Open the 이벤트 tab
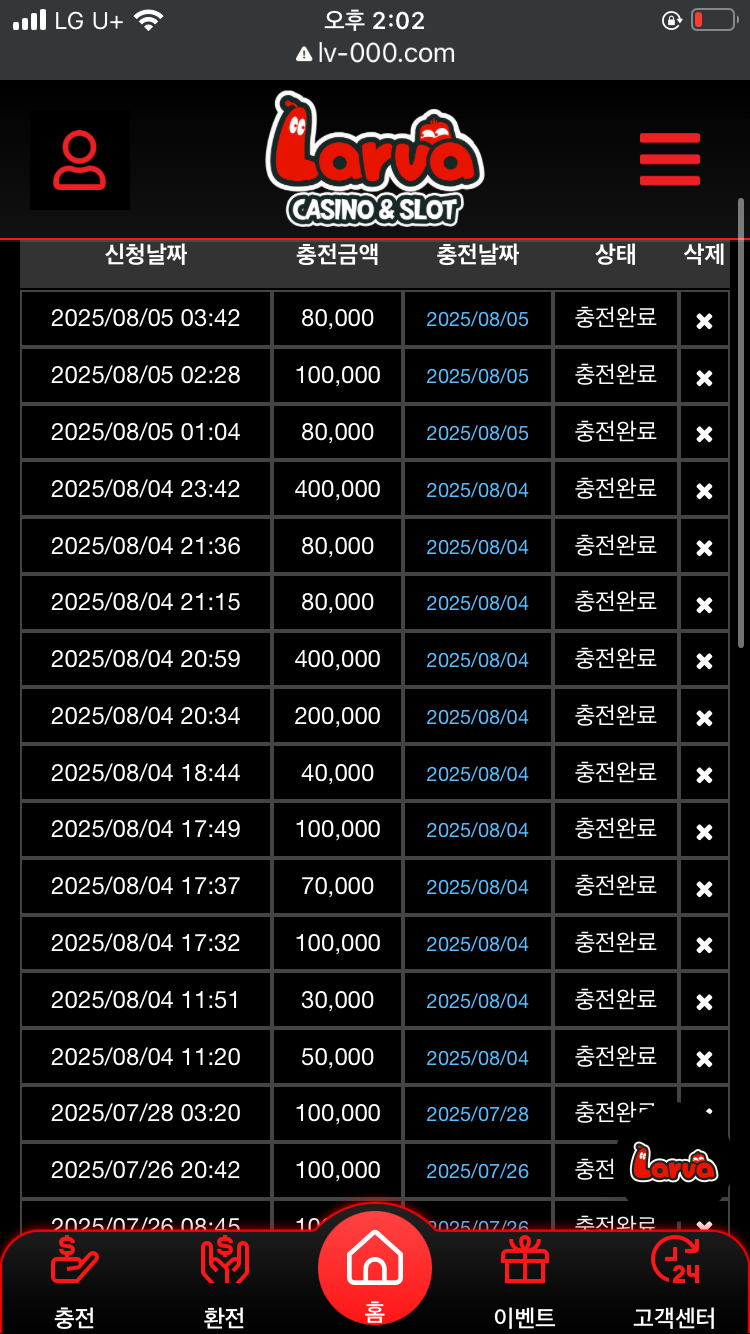 [x=525, y=1280]
